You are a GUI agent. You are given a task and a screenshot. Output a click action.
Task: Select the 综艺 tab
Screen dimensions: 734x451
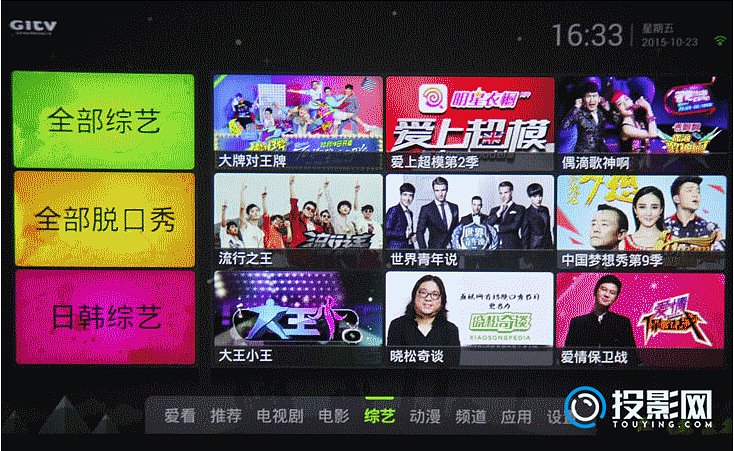click(380, 416)
